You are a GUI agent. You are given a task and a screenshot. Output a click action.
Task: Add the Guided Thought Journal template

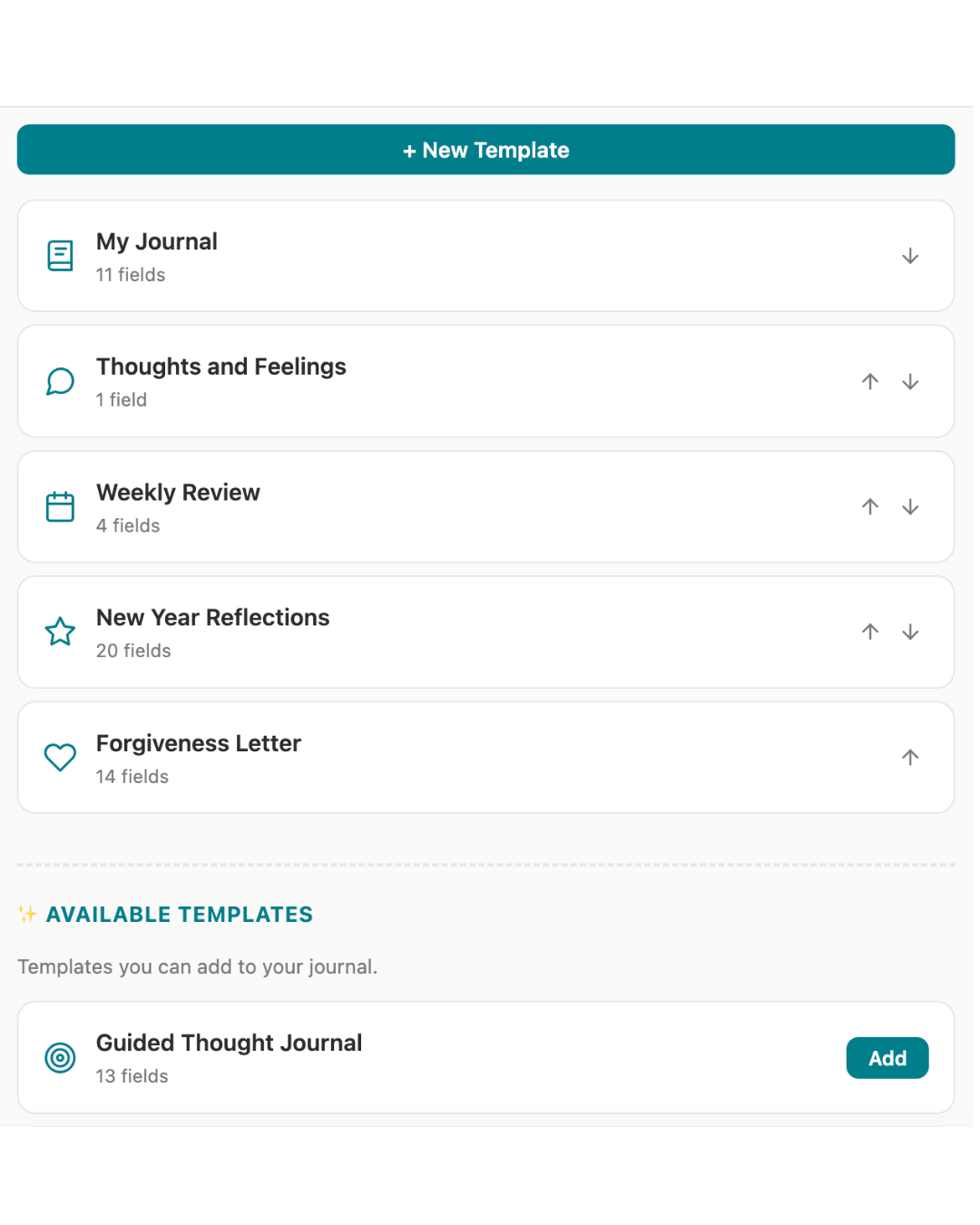click(887, 1058)
